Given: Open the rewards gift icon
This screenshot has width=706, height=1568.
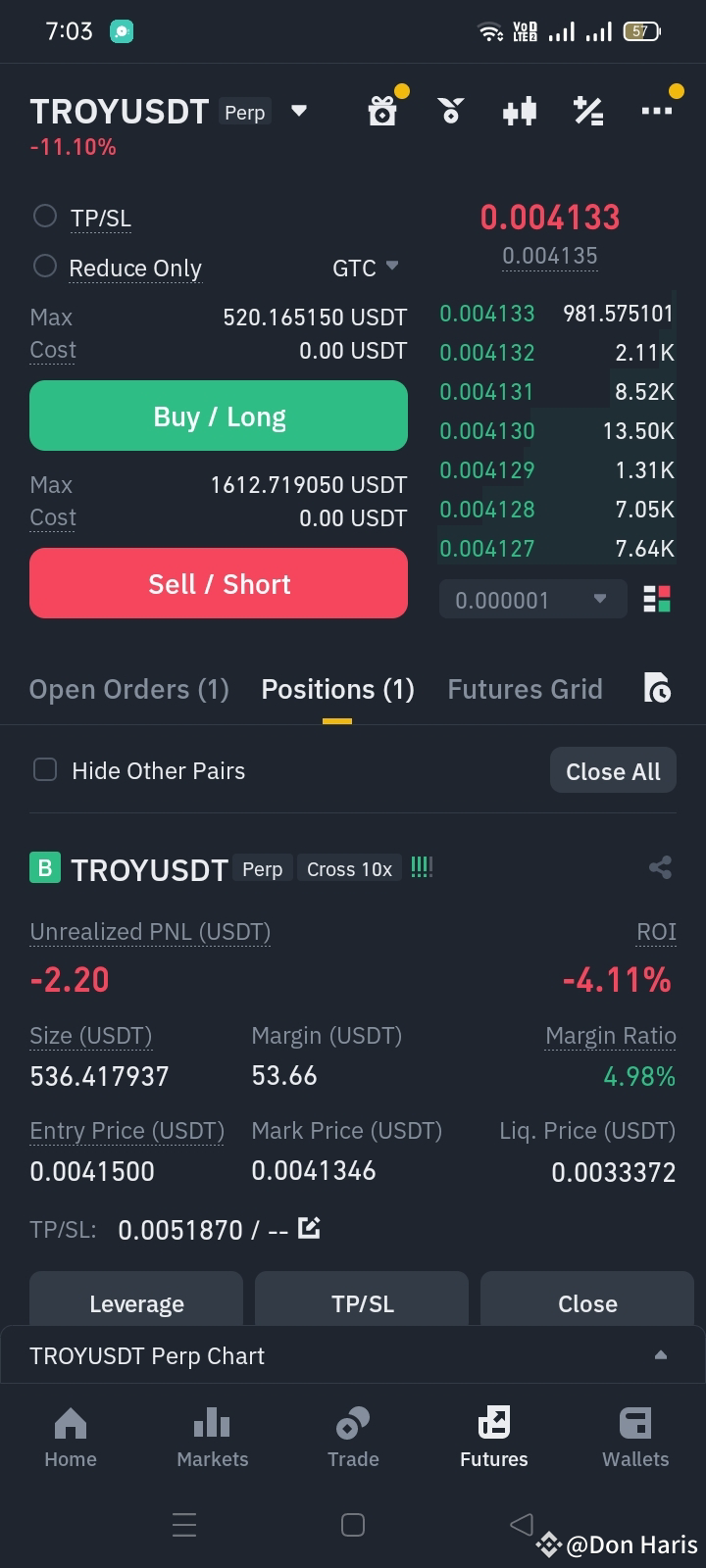Looking at the screenshot, I should click(382, 111).
